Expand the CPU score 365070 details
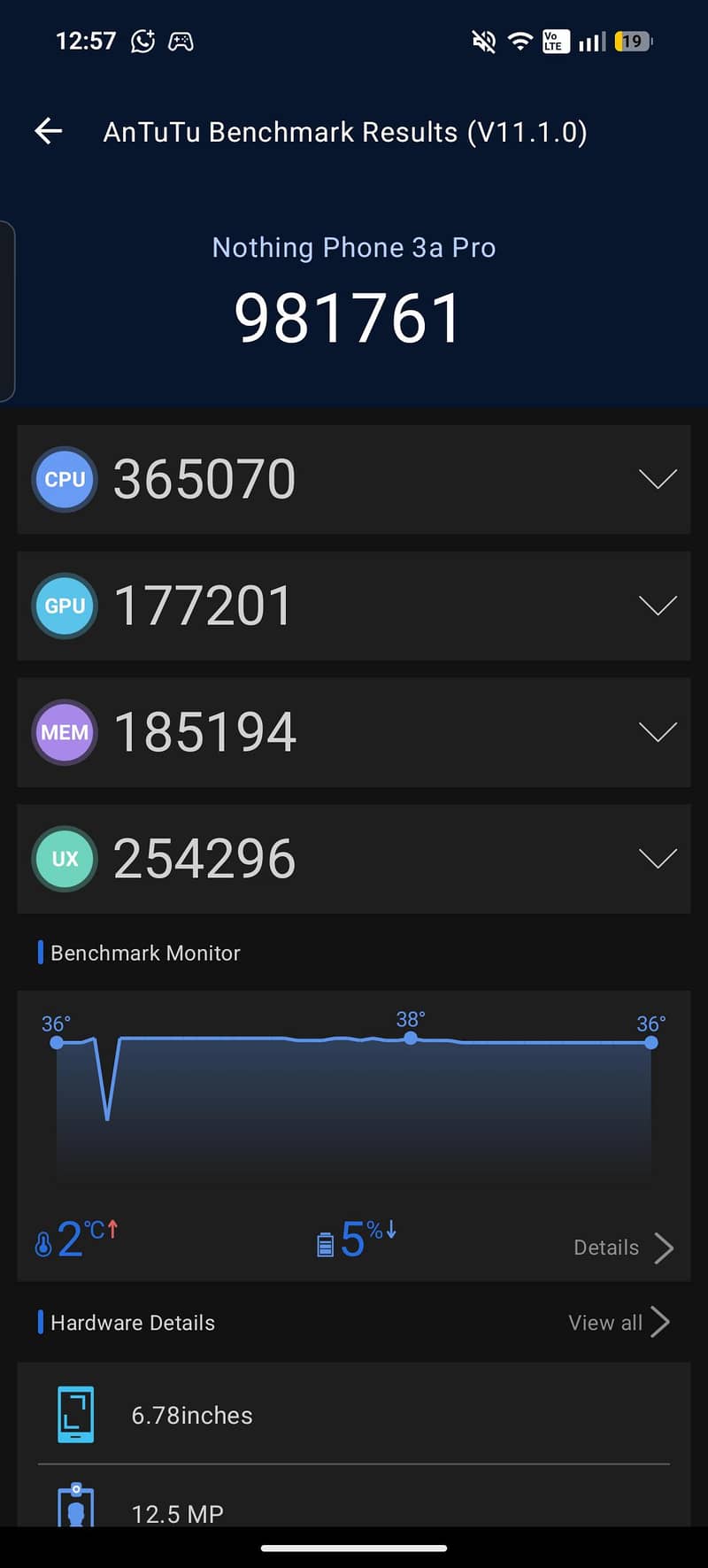708x1568 pixels. (x=657, y=479)
